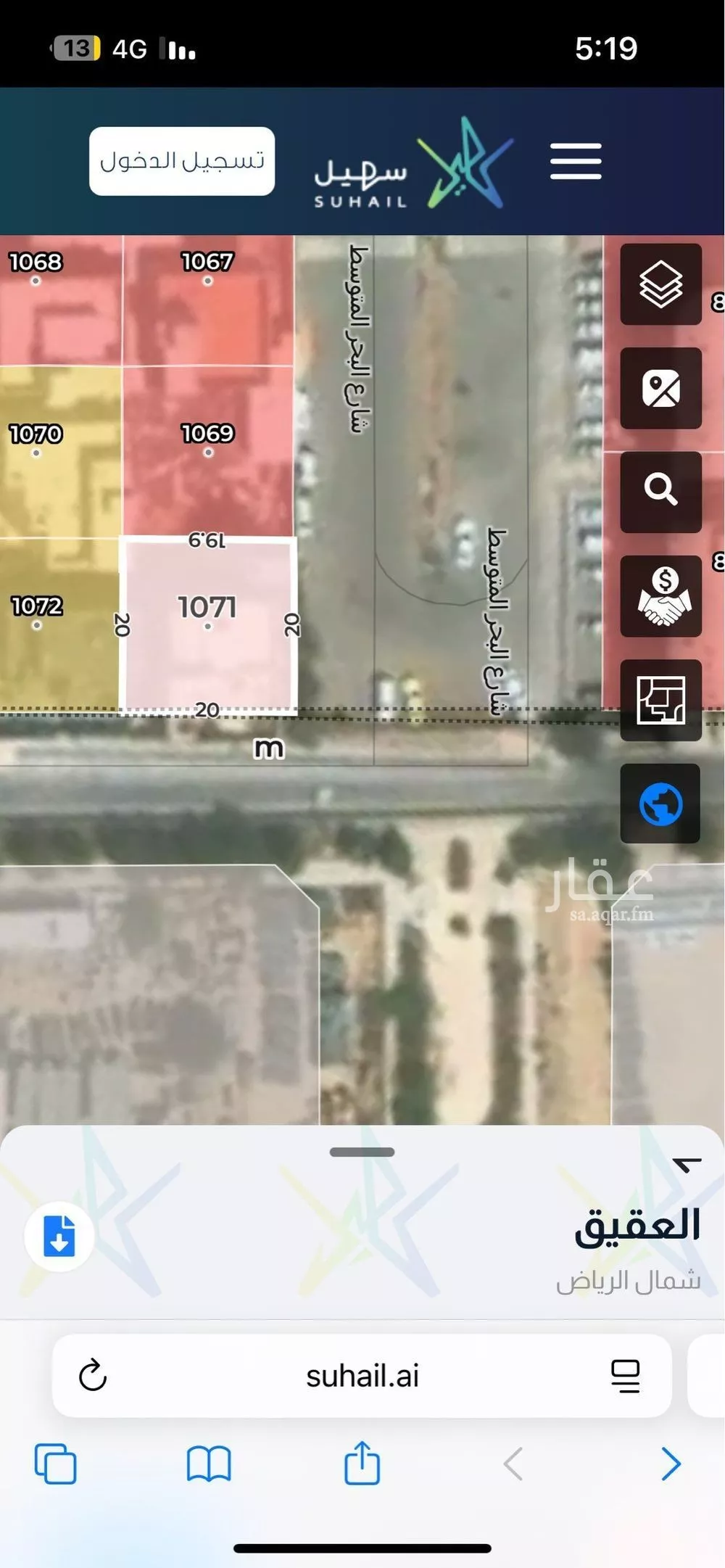Screen dimensions: 725x1568
Task: Open the map layers control
Action: (x=660, y=284)
